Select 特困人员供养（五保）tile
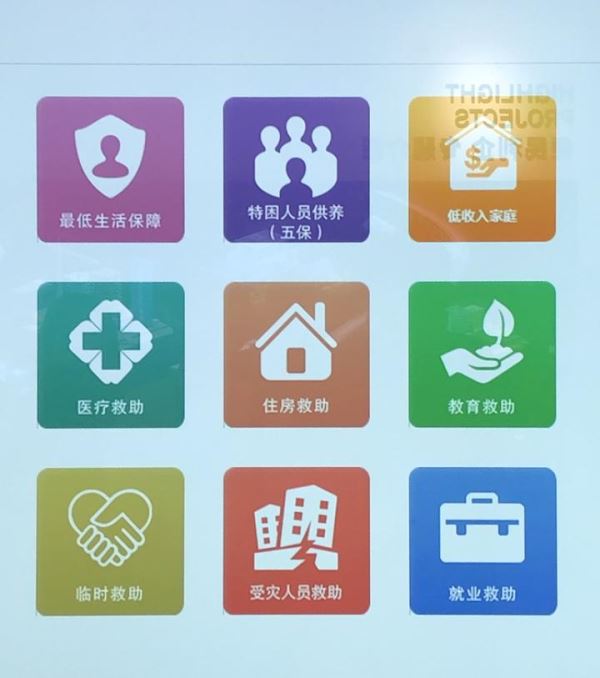 (x=296, y=169)
